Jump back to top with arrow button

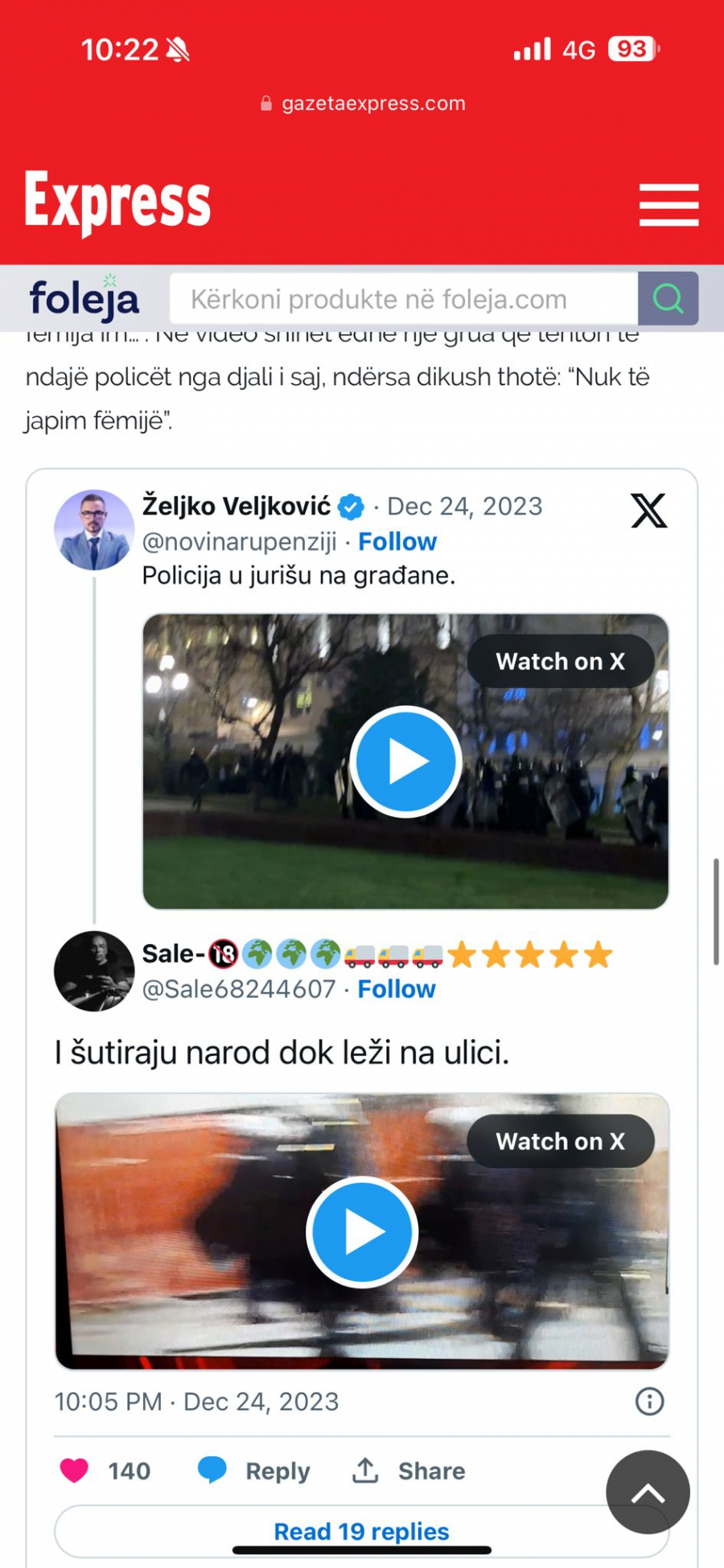pos(648,1492)
